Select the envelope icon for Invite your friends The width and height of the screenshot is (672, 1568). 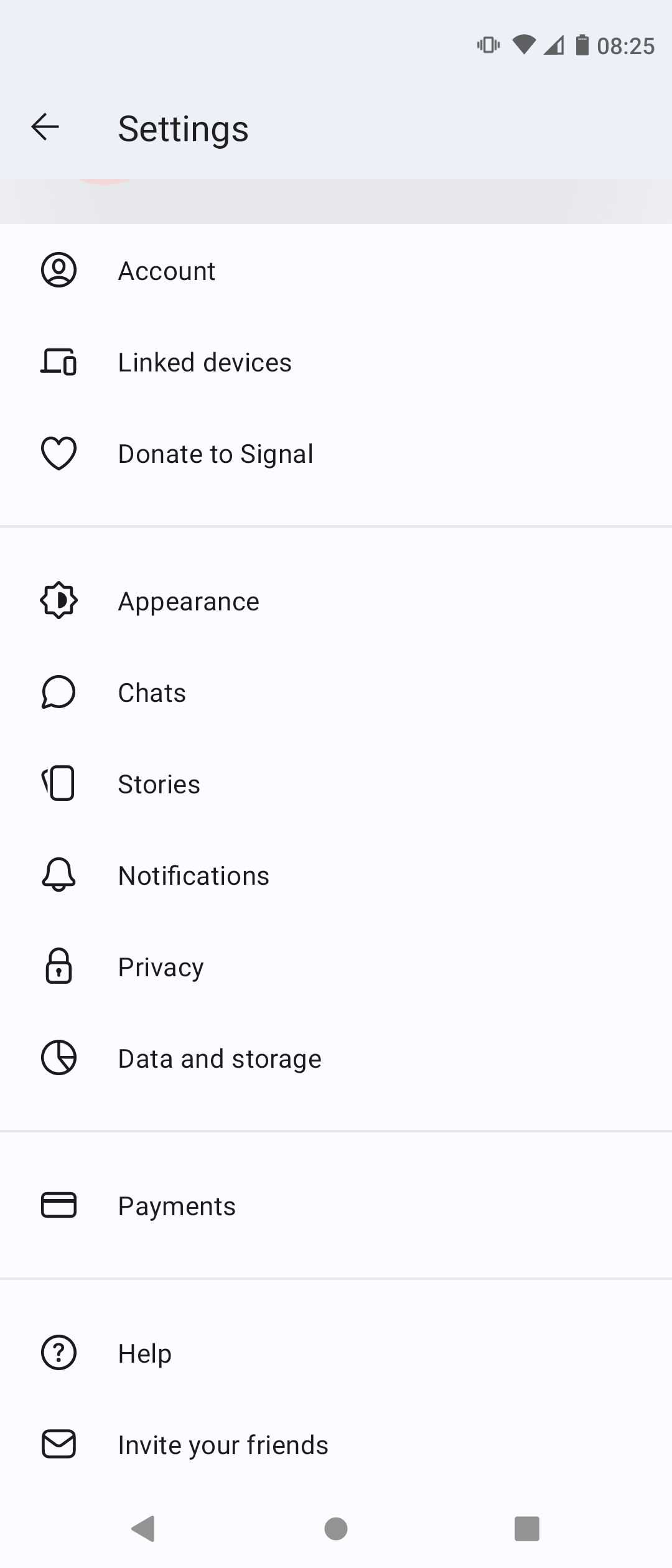click(x=59, y=1444)
